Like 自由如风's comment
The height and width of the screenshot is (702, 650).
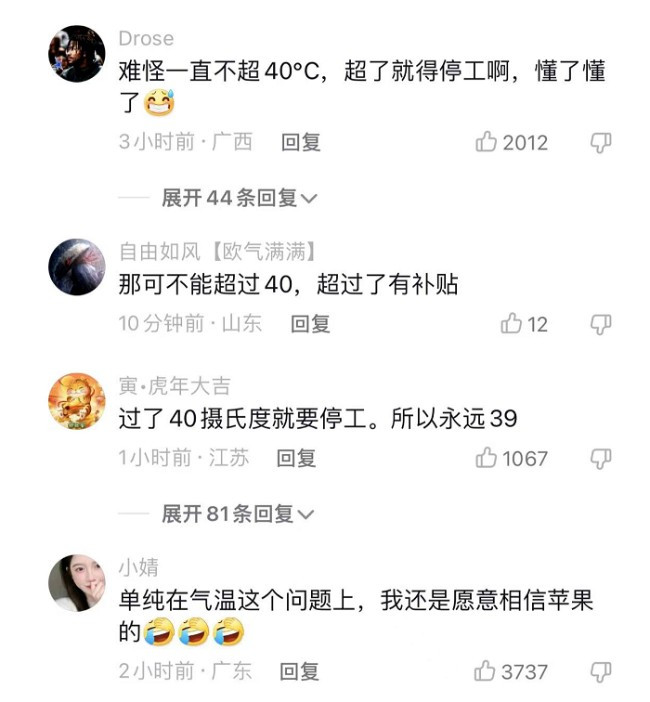click(512, 323)
